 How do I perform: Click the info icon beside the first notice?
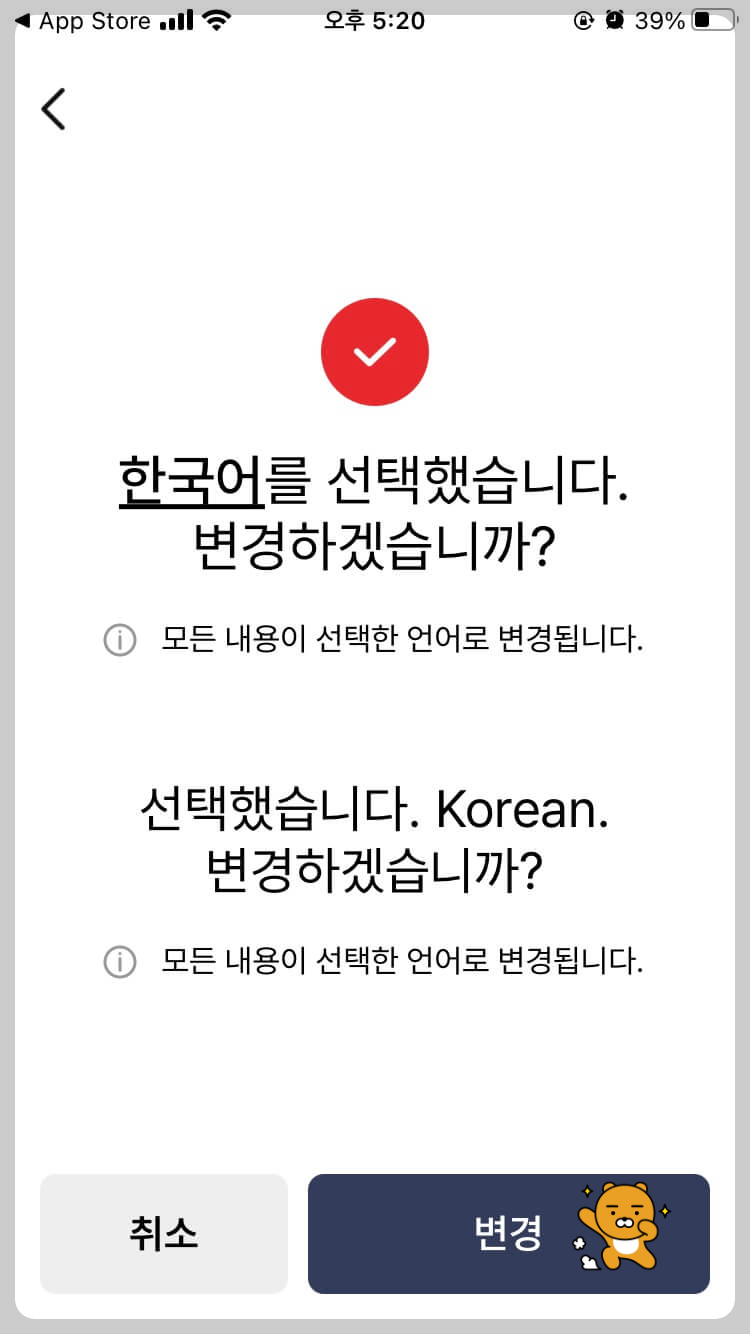coord(119,640)
